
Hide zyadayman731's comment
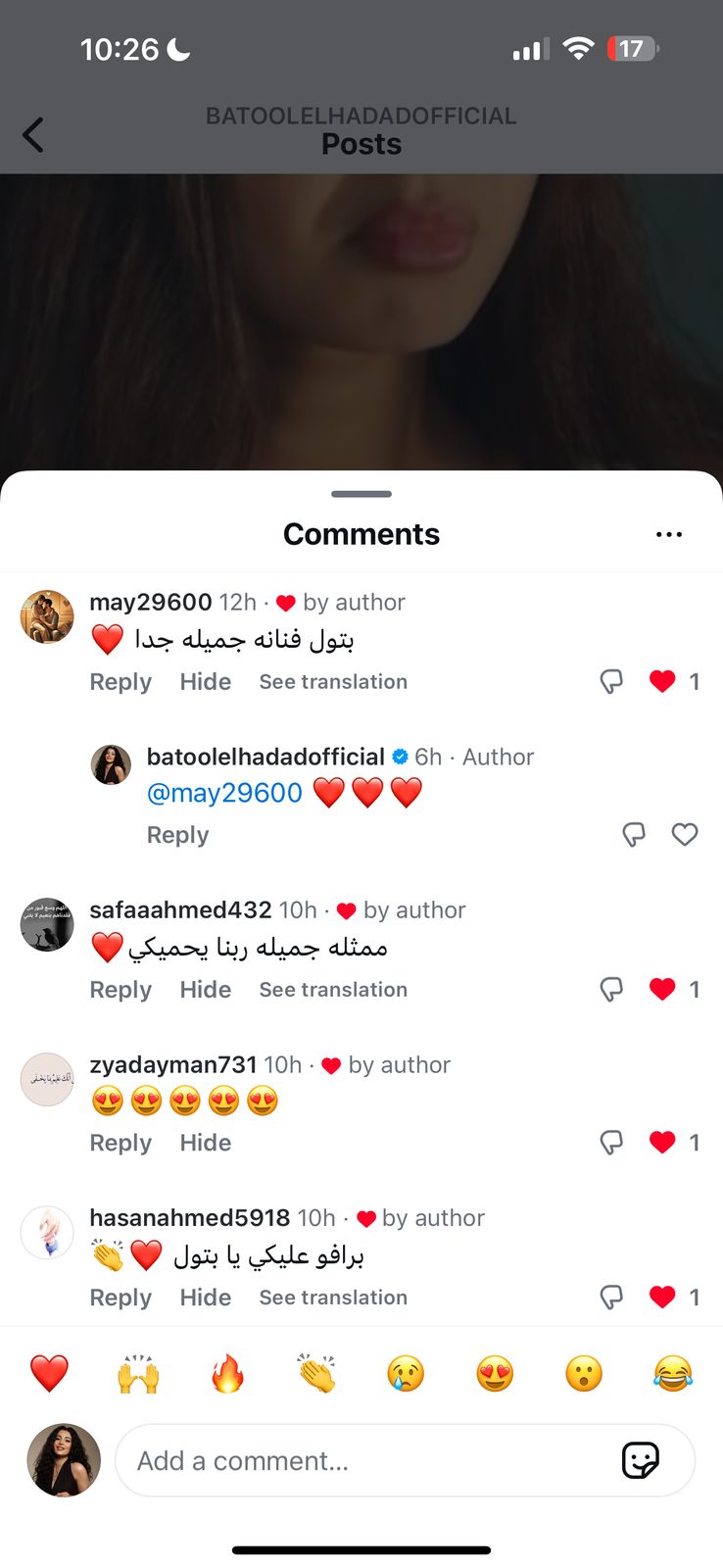point(205,1143)
